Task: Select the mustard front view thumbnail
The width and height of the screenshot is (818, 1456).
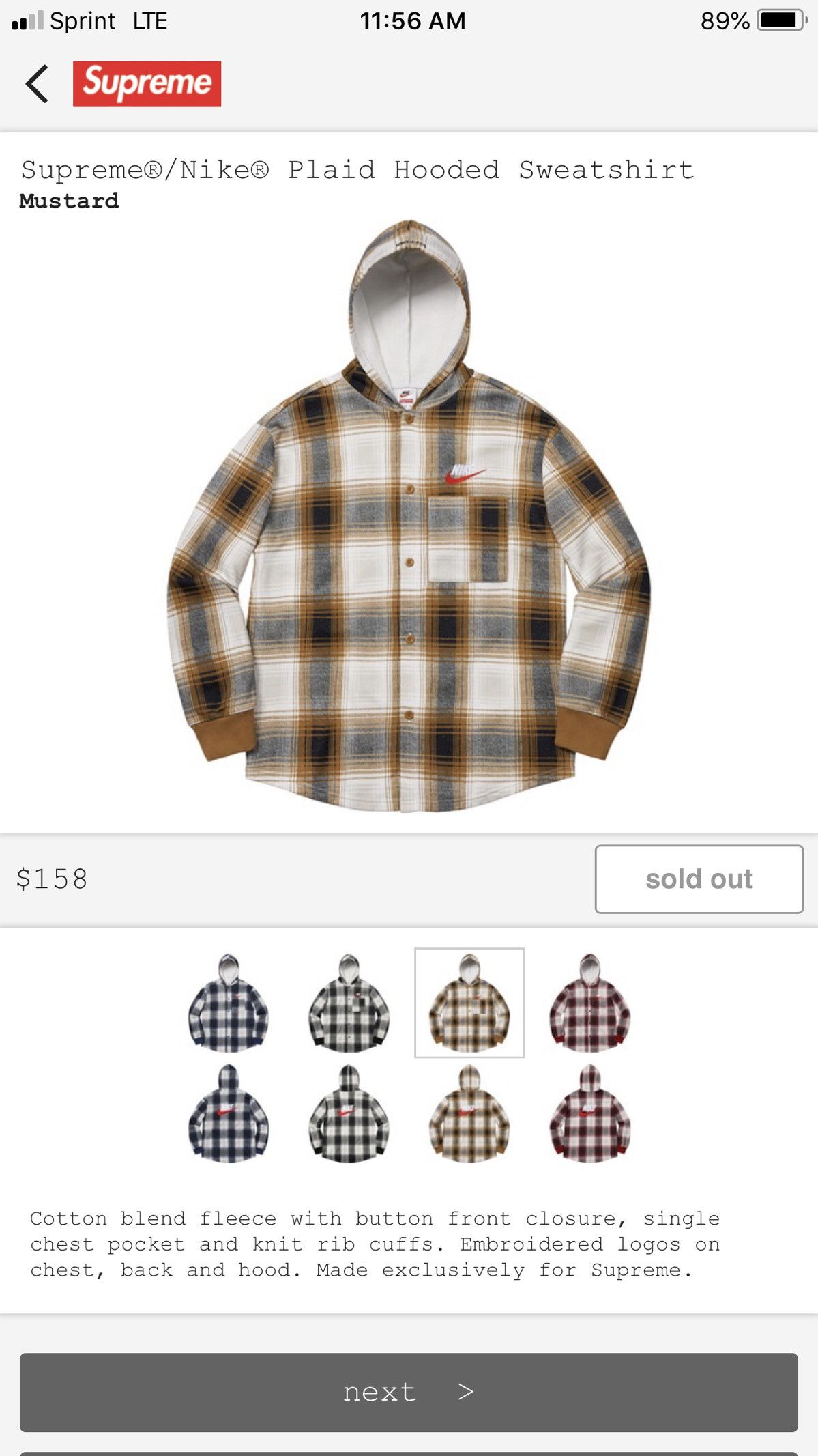Action: (x=469, y=1003)
